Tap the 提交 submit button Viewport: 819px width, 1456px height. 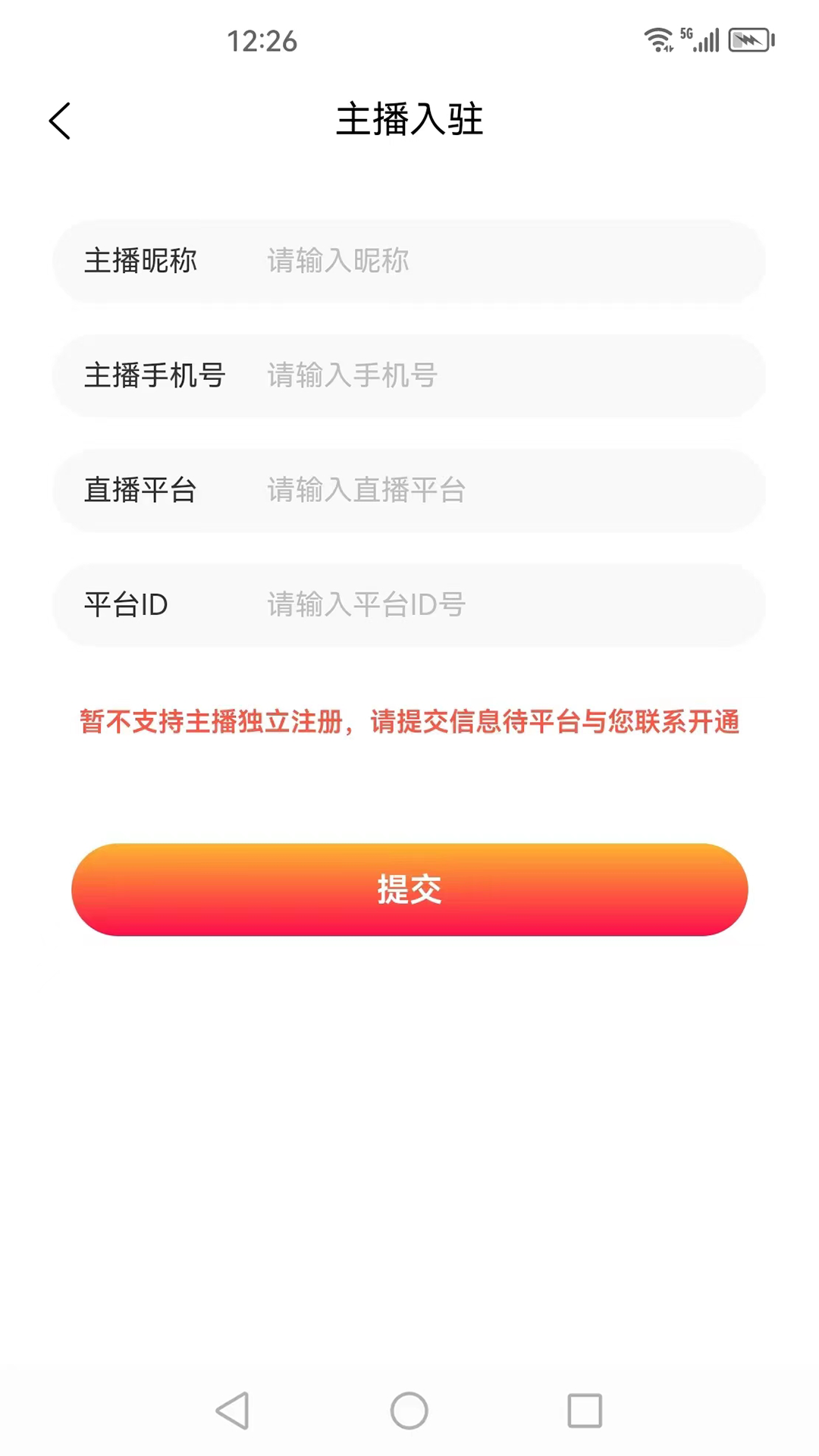[x=409, y=890]
